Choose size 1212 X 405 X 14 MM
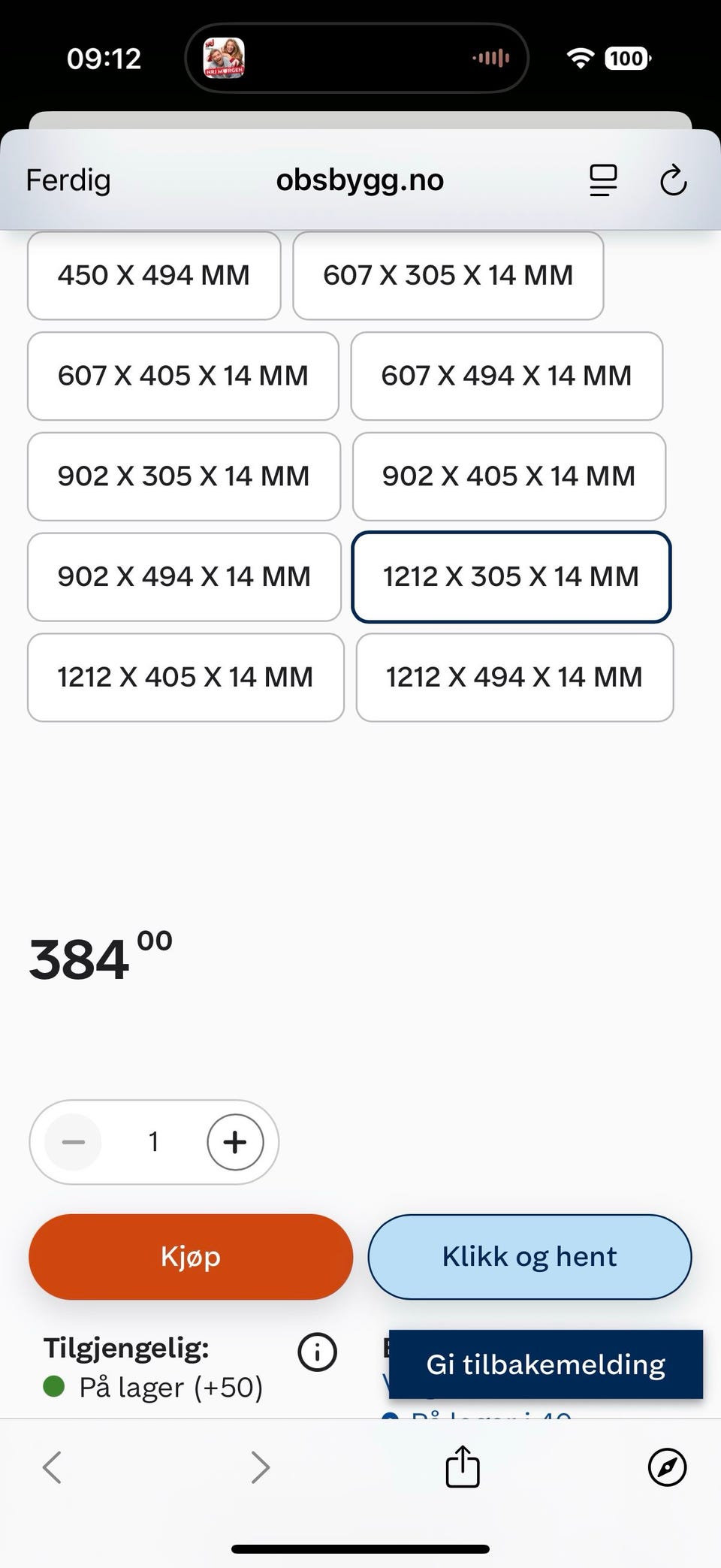721x1568 pixels. [x=185, y=678]
